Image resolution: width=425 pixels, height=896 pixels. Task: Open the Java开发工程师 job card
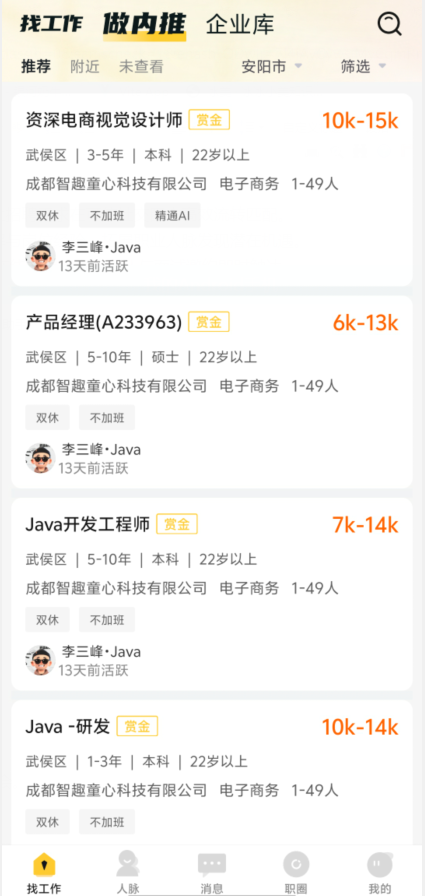click(x=212, y=594)
